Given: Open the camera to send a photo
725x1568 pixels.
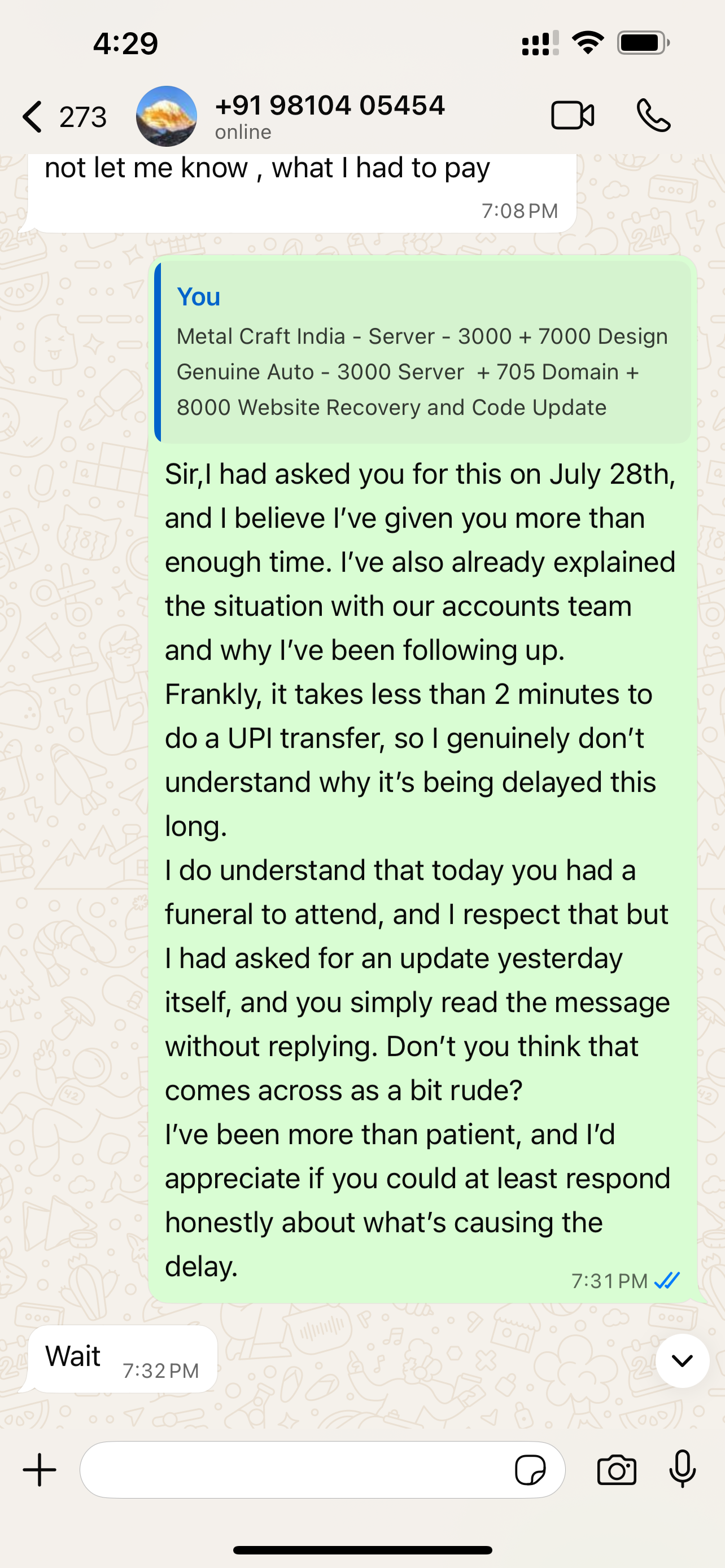Looking at the screenshot, I should click(616, 1470).
